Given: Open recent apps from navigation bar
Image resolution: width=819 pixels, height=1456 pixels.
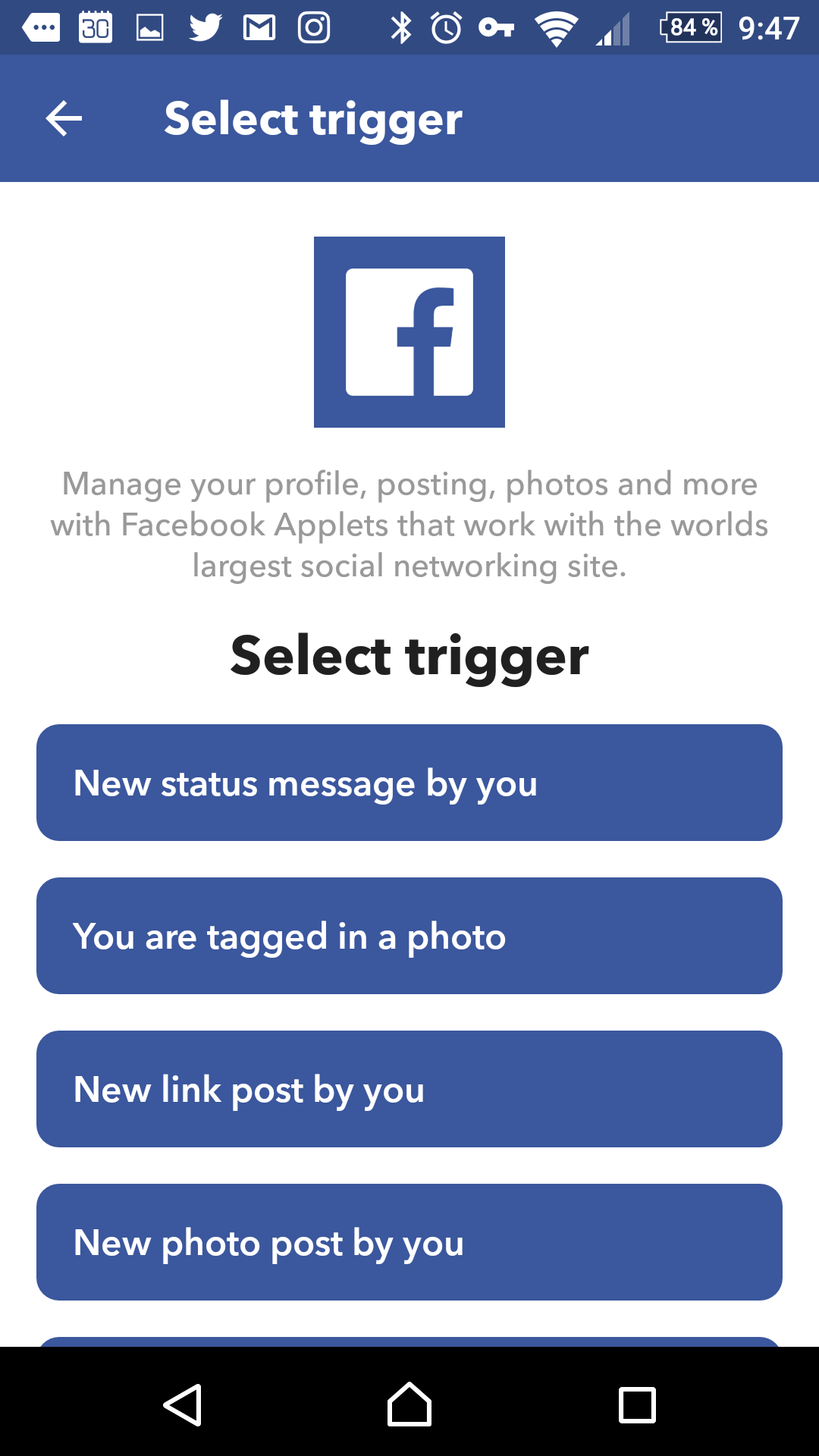Looking at the screenshot, I should coord(637,1405).
